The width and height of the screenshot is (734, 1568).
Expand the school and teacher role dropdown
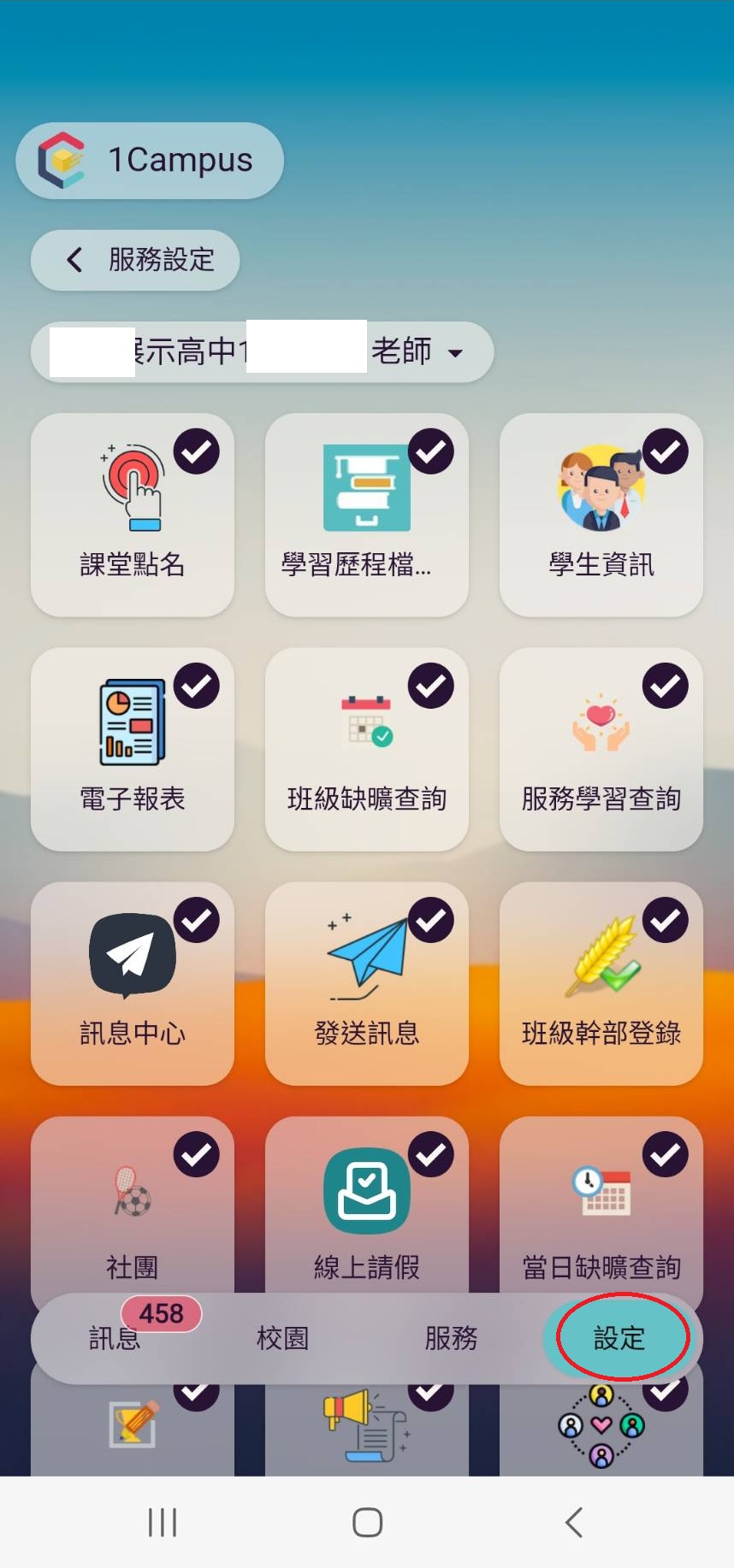(x=263, y=351)
